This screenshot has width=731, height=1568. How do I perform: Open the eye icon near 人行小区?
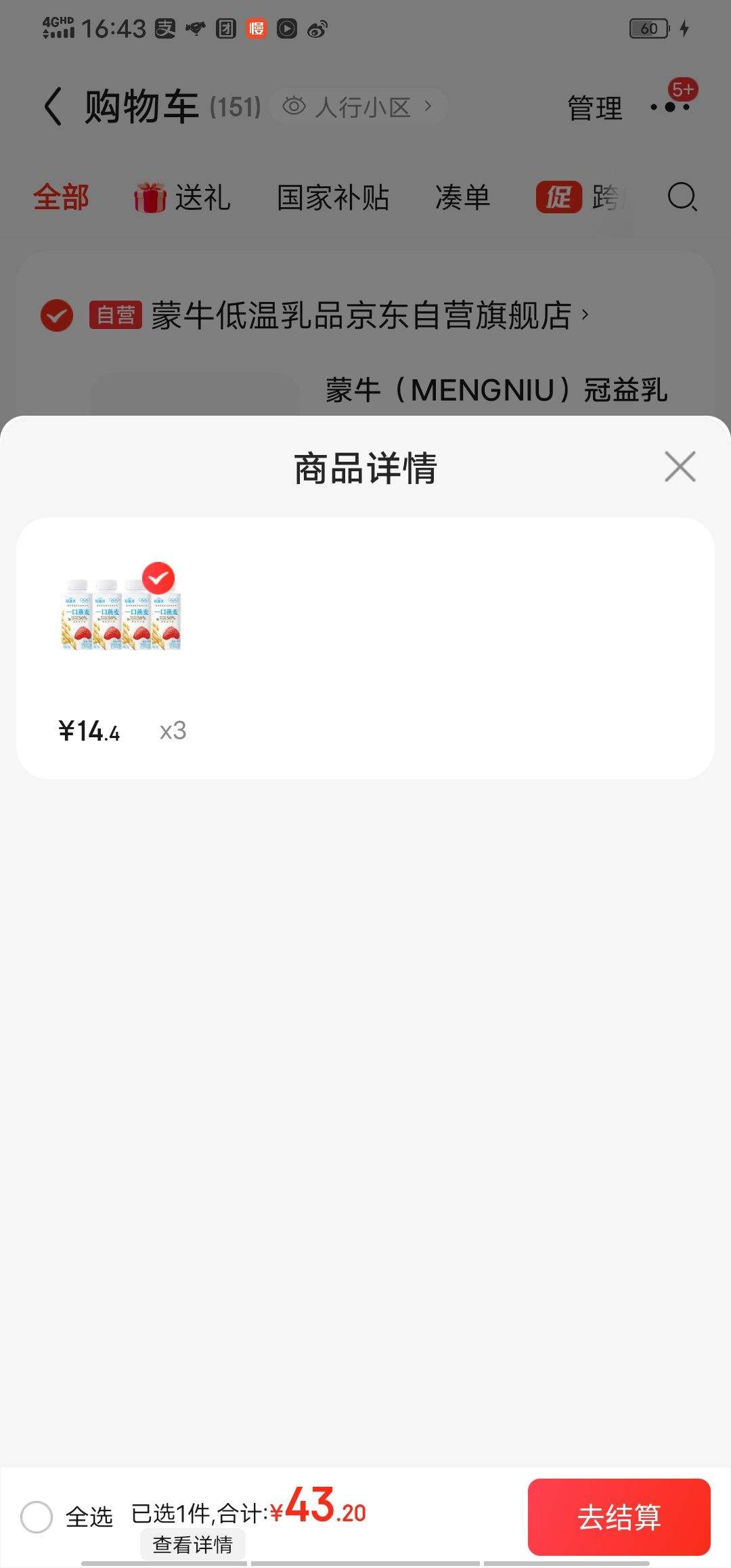tap(296, 107)
